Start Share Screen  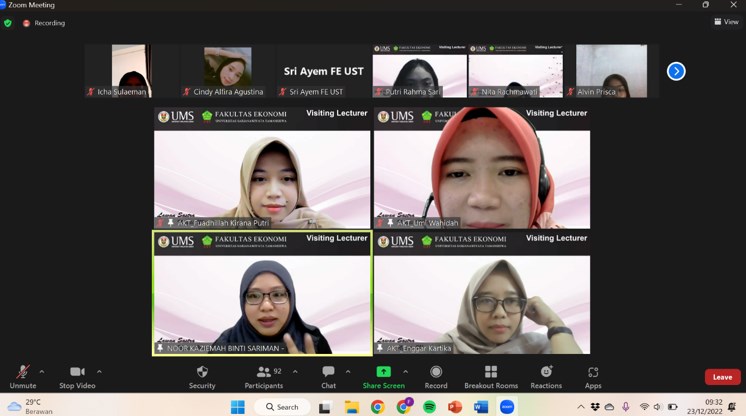[x=384, y=374]
